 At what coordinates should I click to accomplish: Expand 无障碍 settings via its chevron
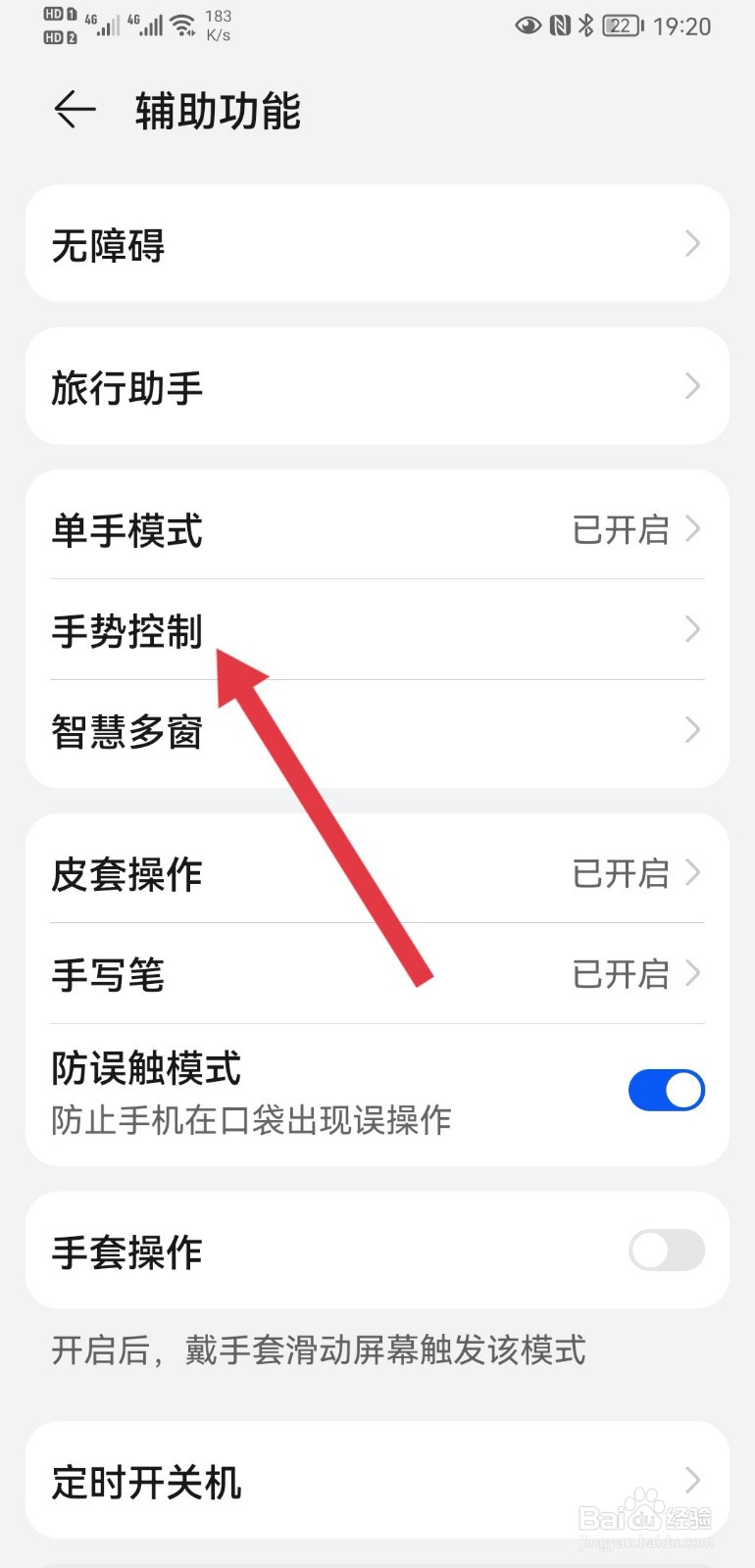(x=693, y=243)
